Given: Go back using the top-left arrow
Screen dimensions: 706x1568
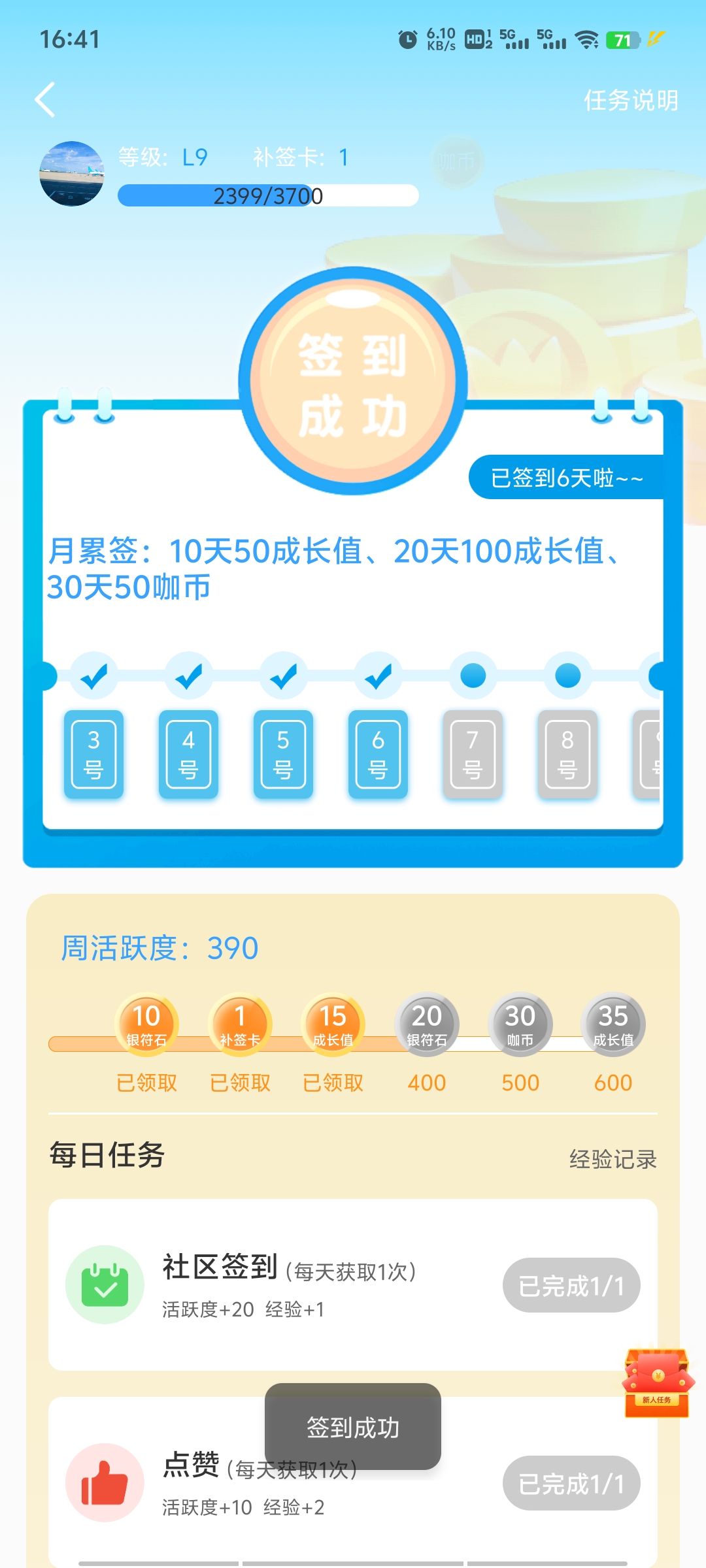Looking at the screenshot, I should pos(44,100).
